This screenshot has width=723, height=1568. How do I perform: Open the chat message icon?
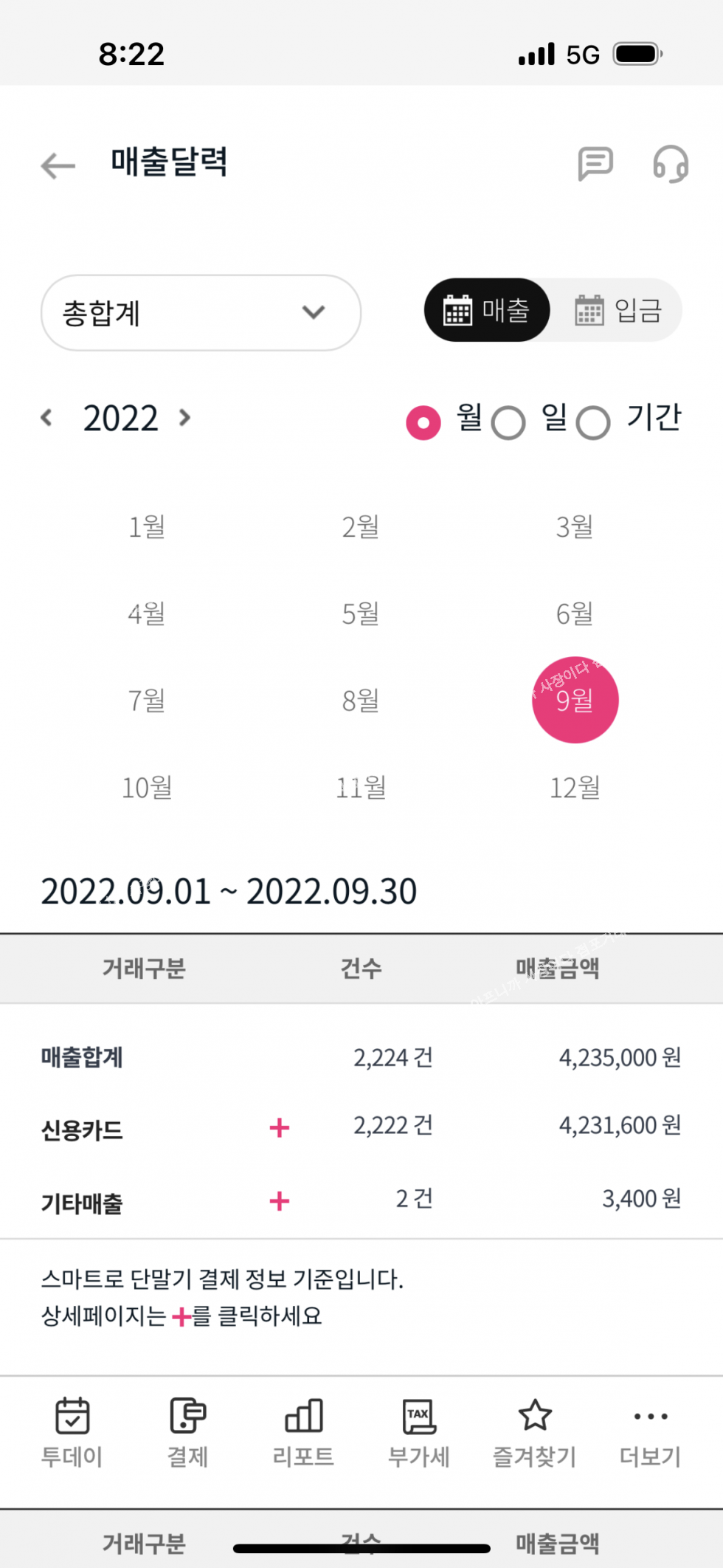pos(595,163)
